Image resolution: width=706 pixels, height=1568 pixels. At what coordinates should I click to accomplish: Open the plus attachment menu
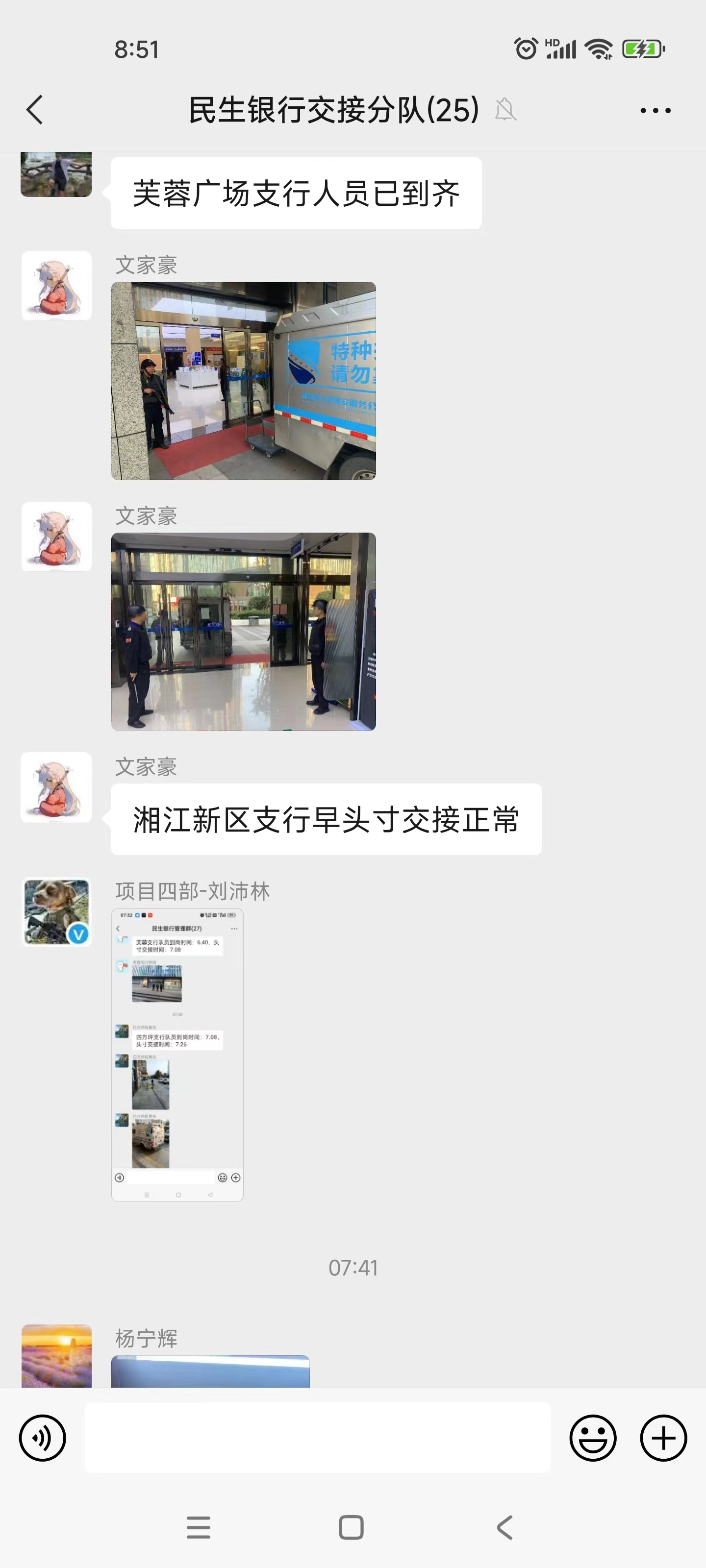[663, 1438]
